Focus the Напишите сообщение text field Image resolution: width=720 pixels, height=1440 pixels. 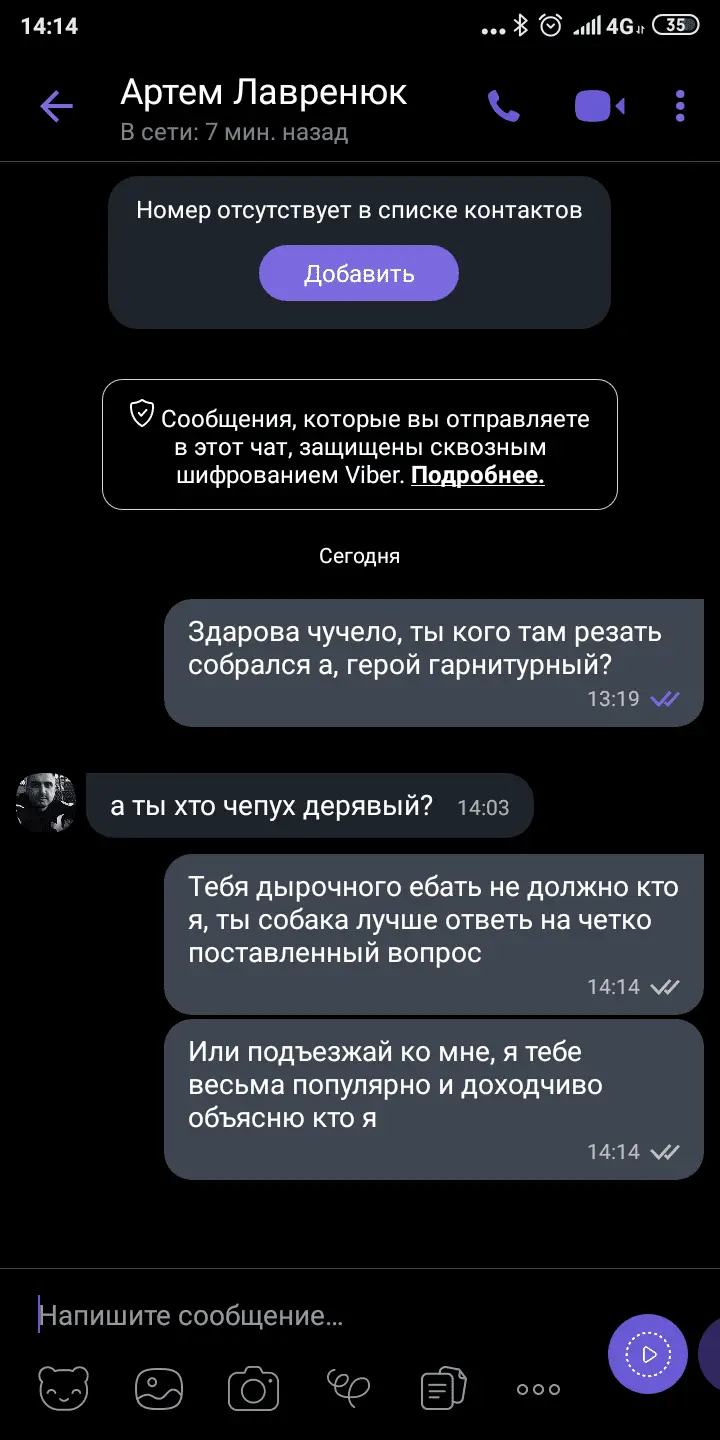(300, 1316)
